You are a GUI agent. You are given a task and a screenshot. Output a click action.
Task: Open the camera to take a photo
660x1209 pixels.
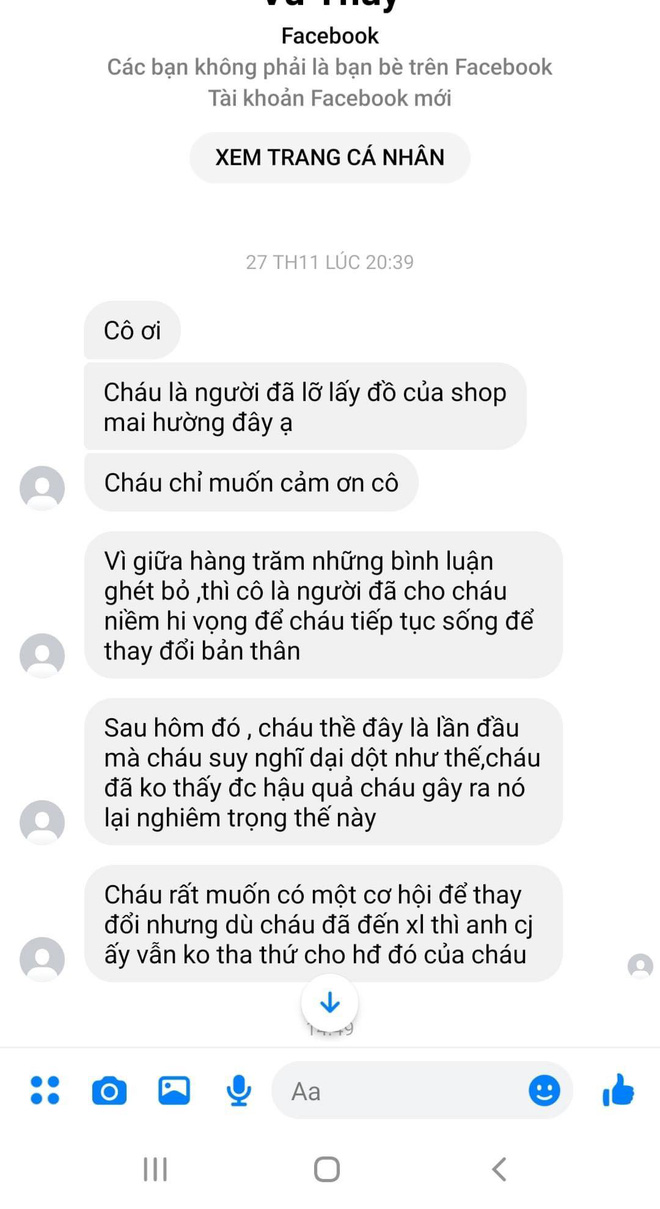coord(109,1091)
